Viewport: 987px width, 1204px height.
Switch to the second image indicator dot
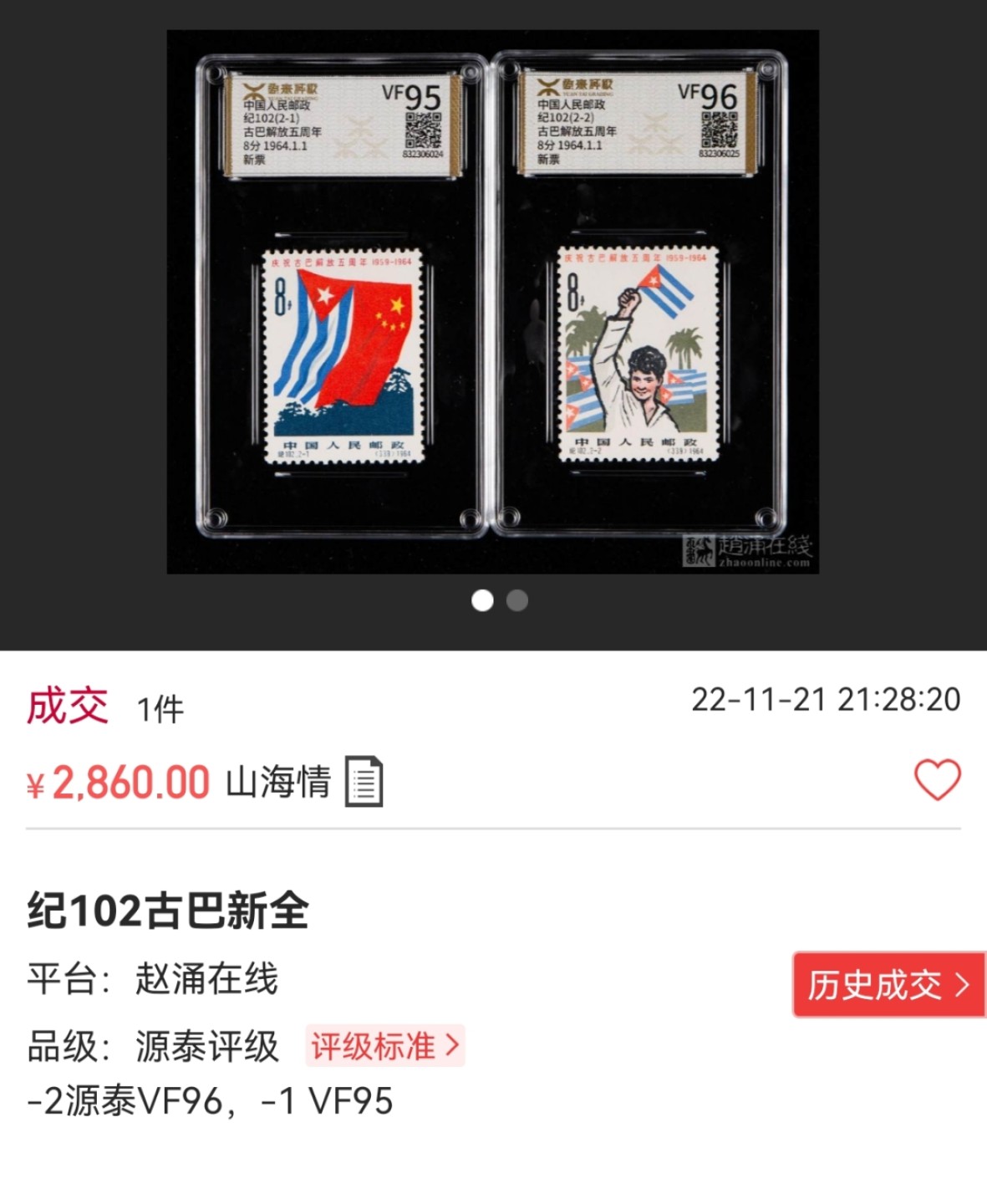click(517, 600)
